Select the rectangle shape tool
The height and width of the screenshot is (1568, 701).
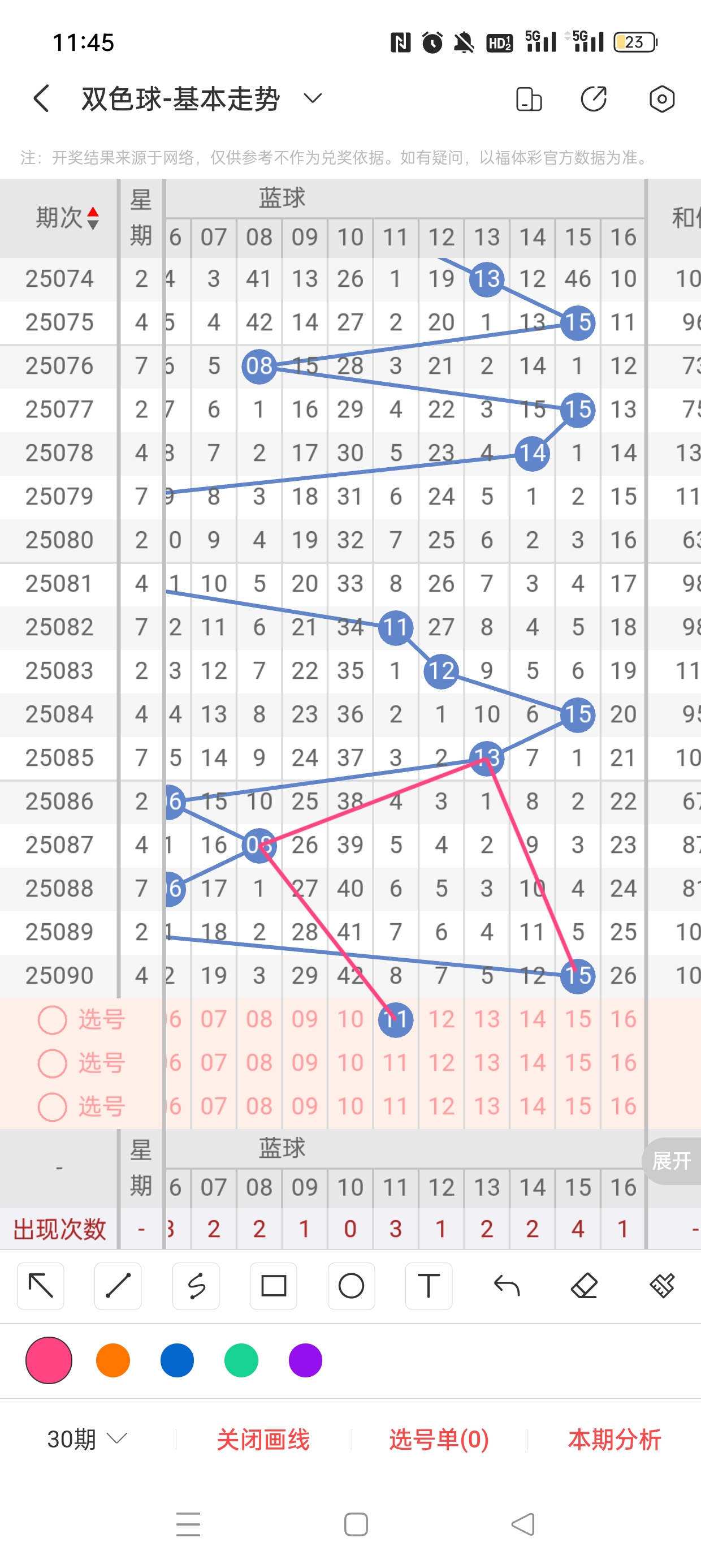coord(273,1286)
